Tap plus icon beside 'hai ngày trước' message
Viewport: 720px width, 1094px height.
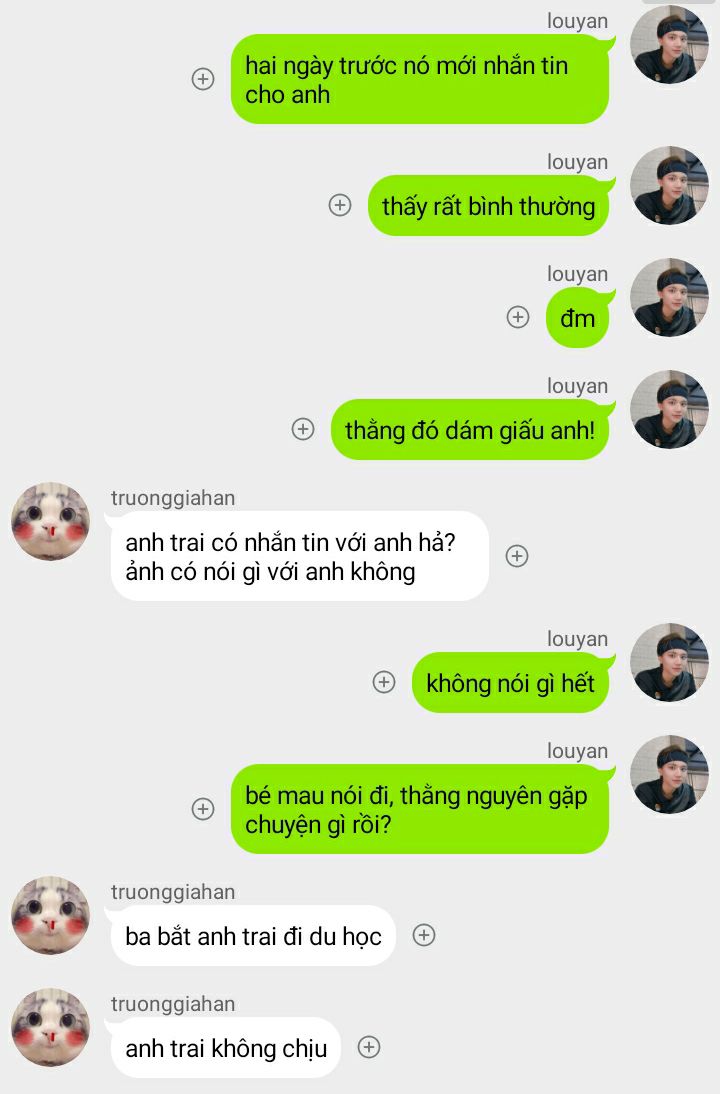pyautogui.click(x=203, y=79)
